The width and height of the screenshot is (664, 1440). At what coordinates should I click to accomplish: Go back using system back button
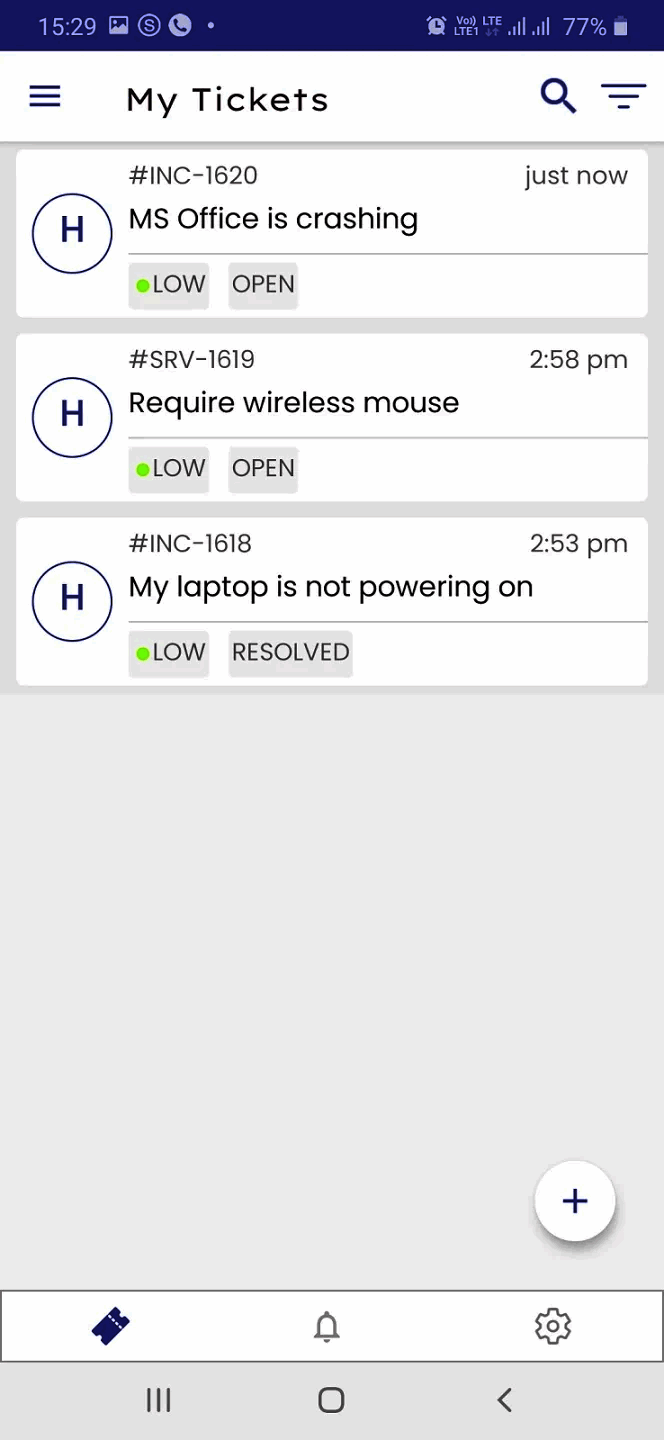[504, 1400]
